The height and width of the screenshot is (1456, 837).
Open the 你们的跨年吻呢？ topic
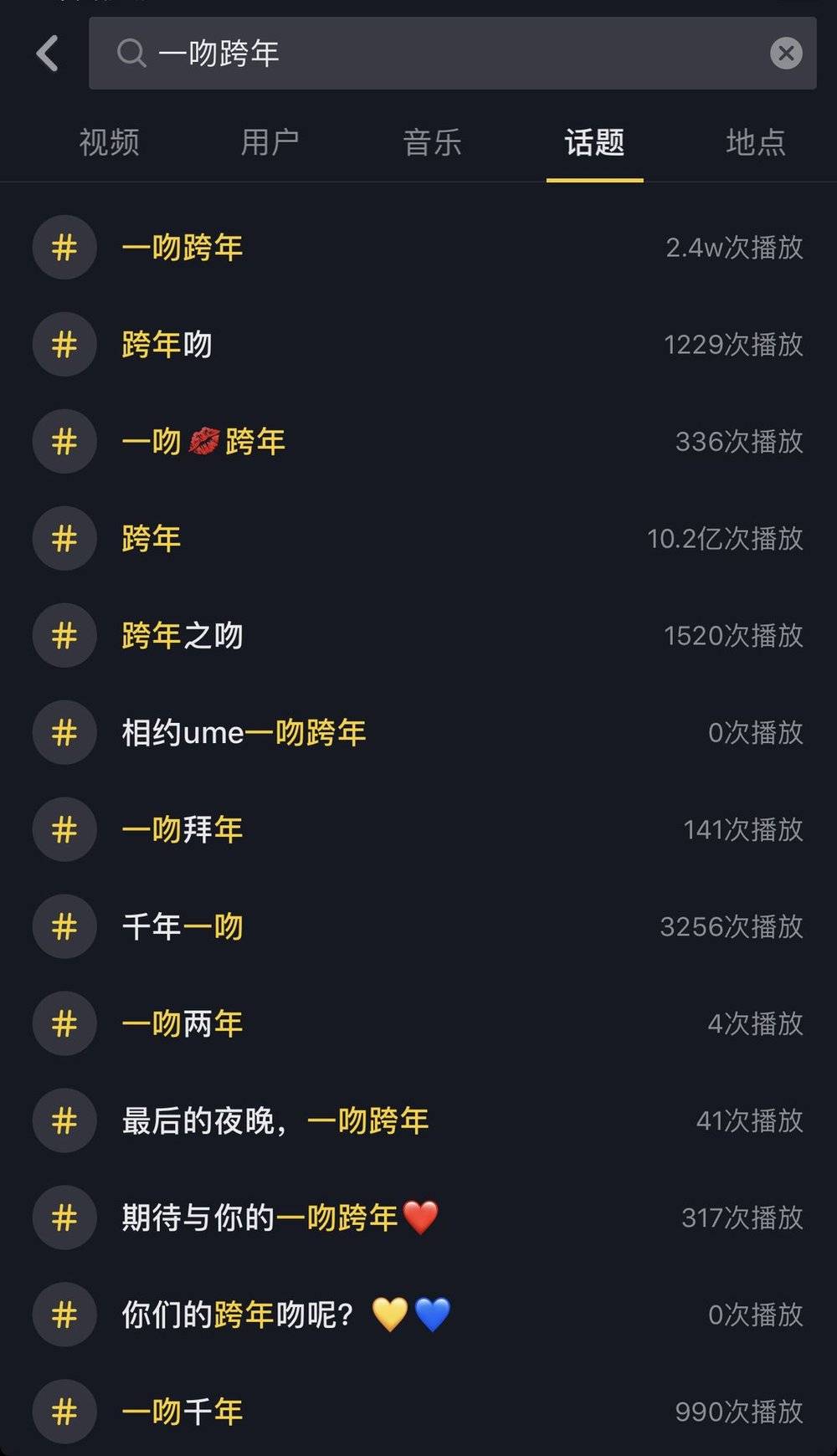click(418, 1315)
